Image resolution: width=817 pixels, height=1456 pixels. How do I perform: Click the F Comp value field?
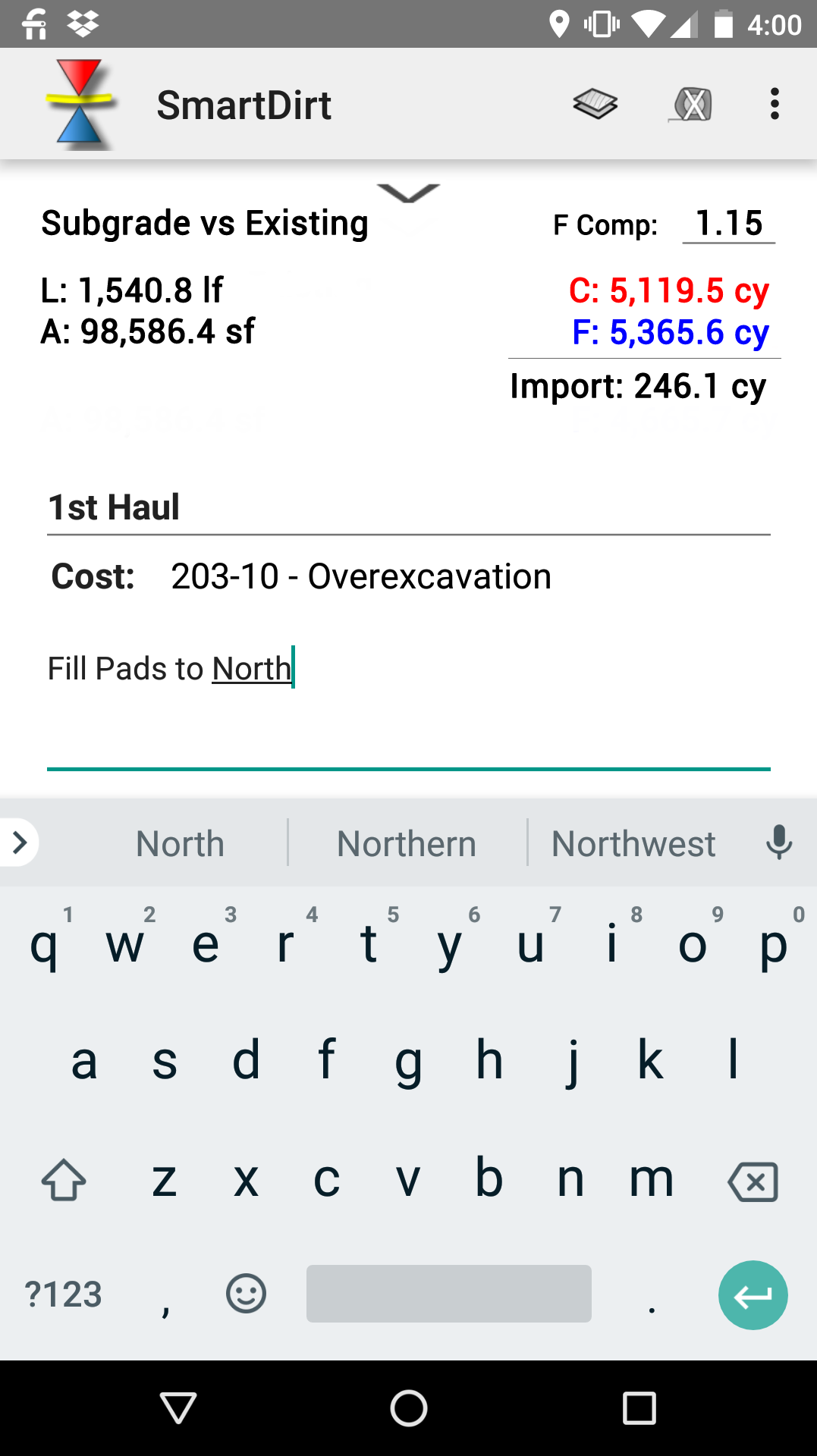click(x=729, y=224)
